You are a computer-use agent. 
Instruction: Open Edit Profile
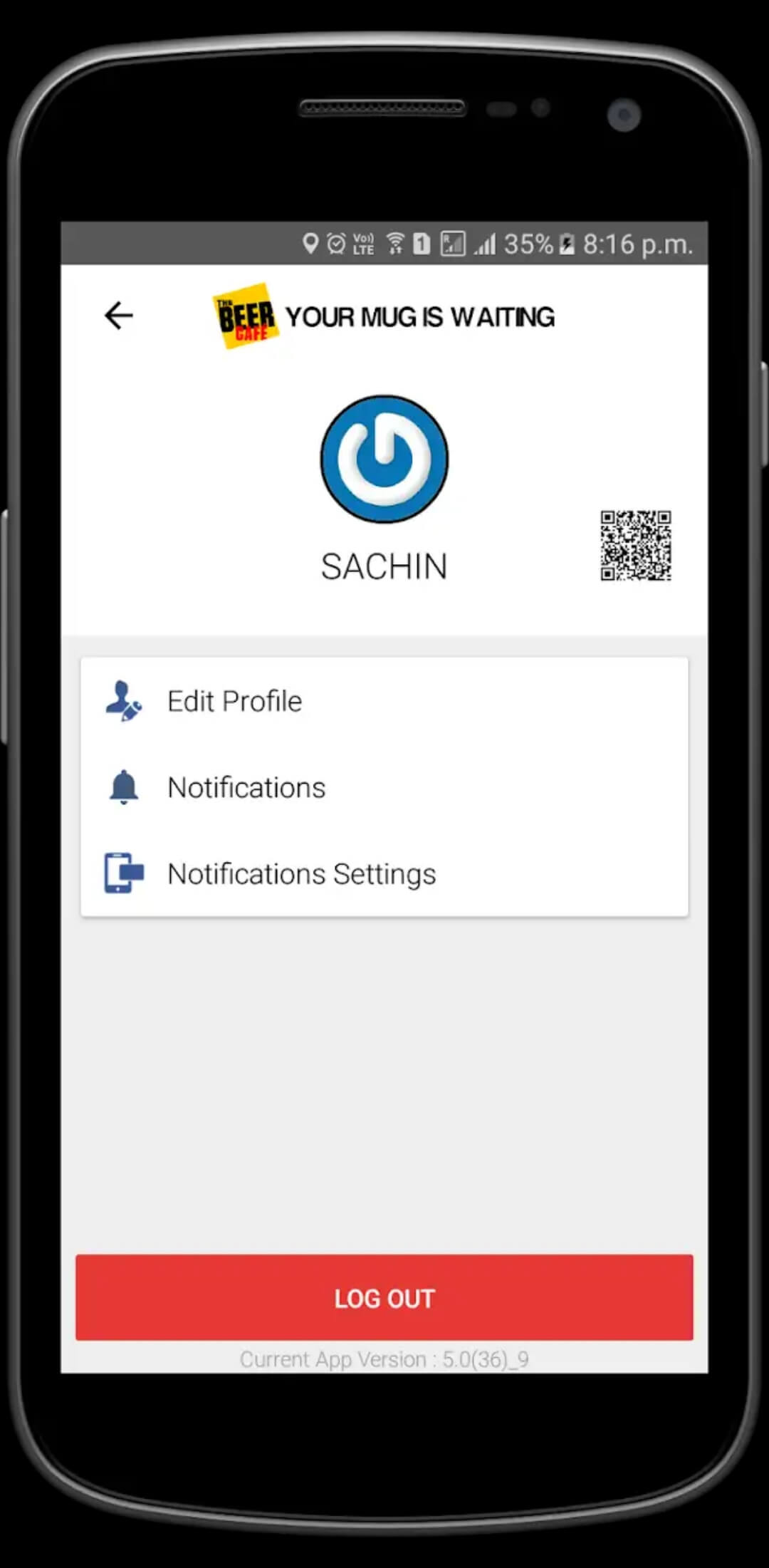235,702
